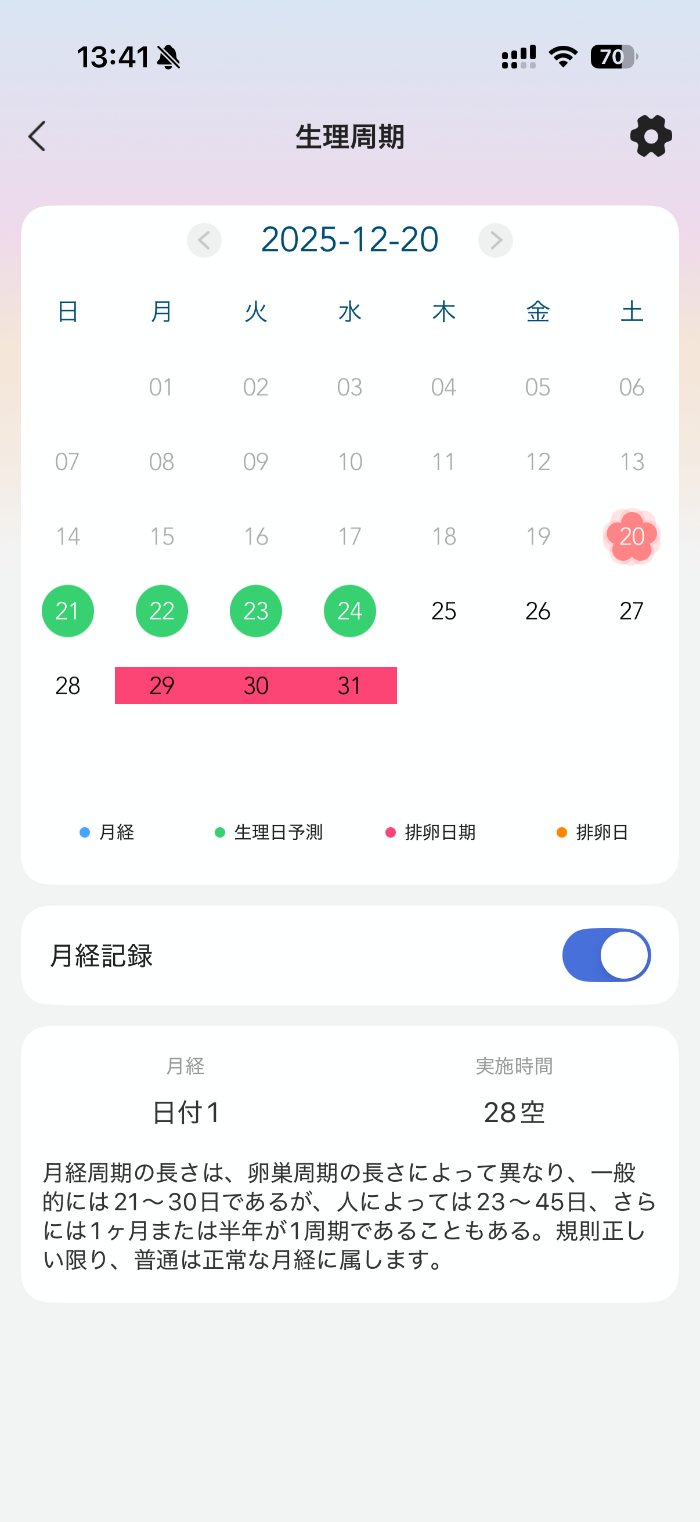Image resolution: width=700 pixels, height=1522 pixels.
Task: Select day 31 on the calendar
Action: pos(350,686)
